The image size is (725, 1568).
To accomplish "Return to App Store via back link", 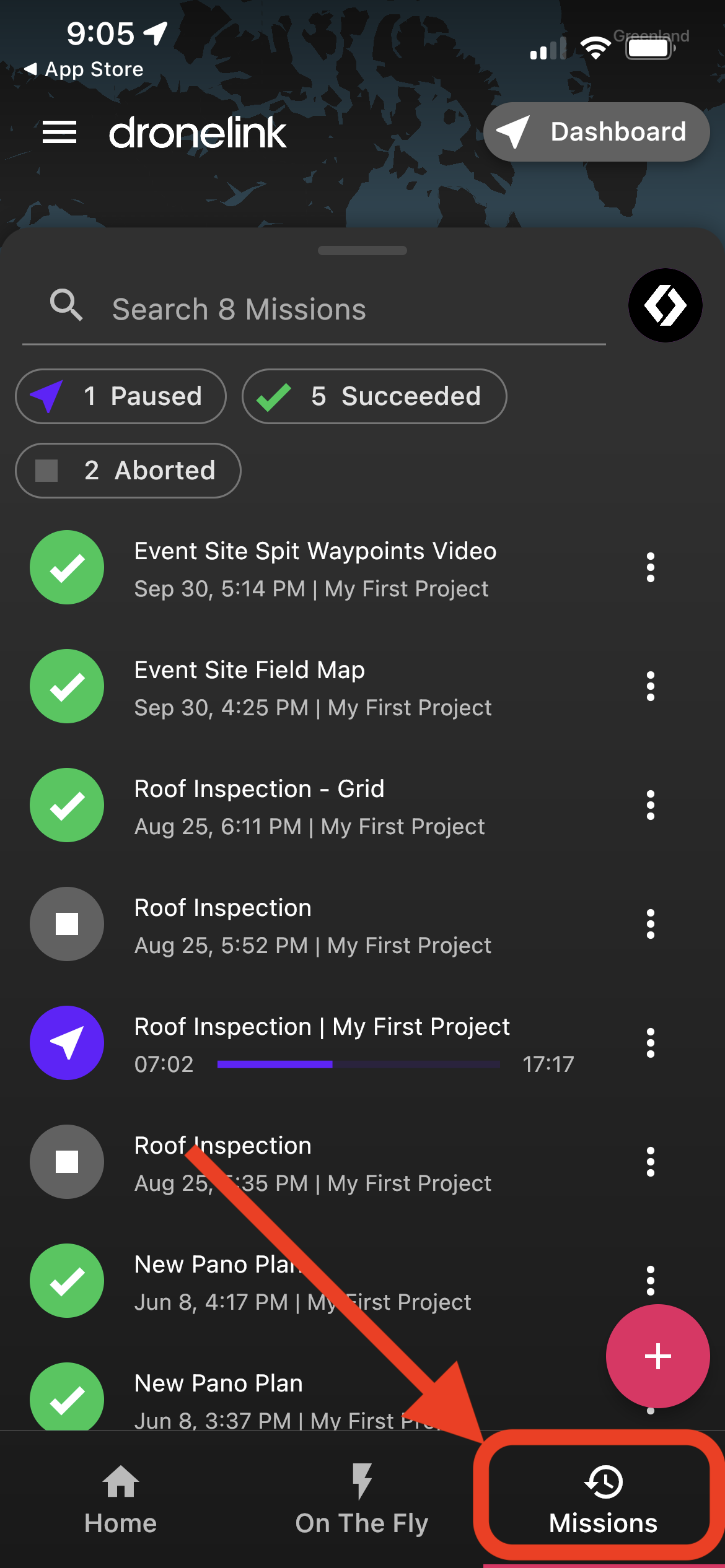I will tap(84, 69).
